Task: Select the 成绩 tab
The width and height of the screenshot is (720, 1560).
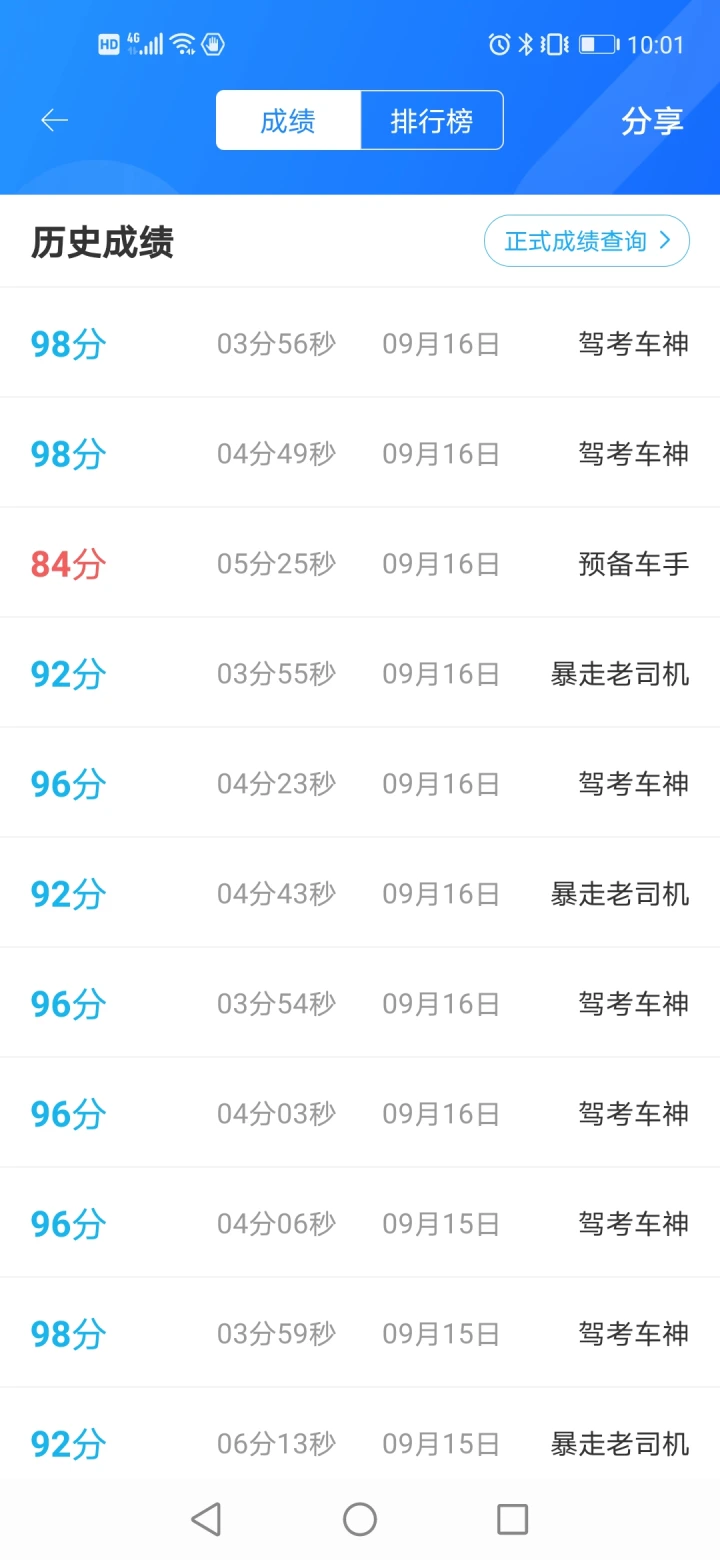Action: point(288,121)
